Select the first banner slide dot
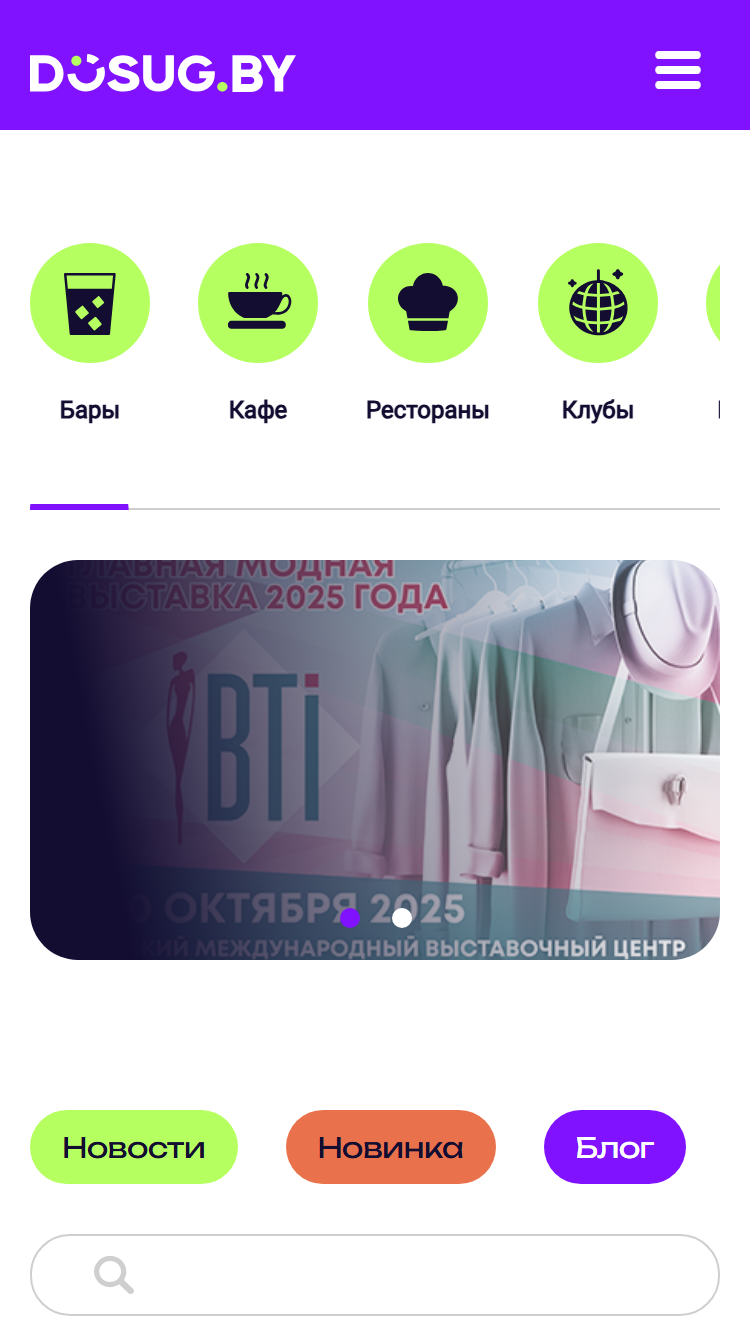The height and width of the screenshot is (1334, 750). [350, 918]
